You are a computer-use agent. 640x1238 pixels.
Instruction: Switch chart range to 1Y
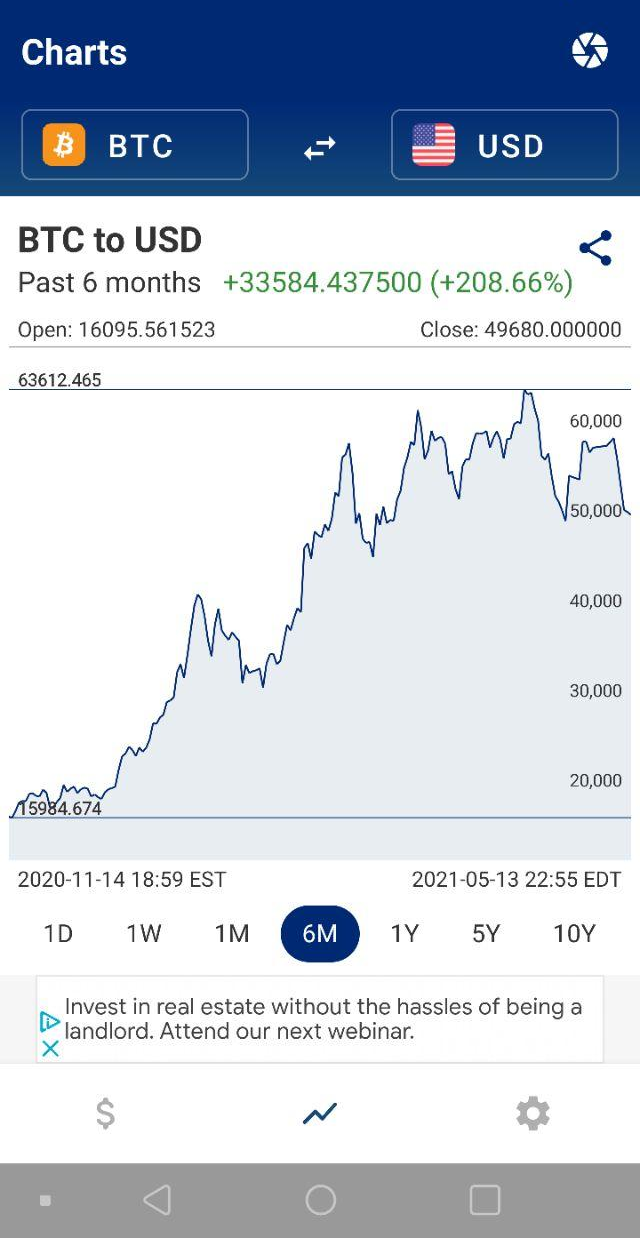404,934
